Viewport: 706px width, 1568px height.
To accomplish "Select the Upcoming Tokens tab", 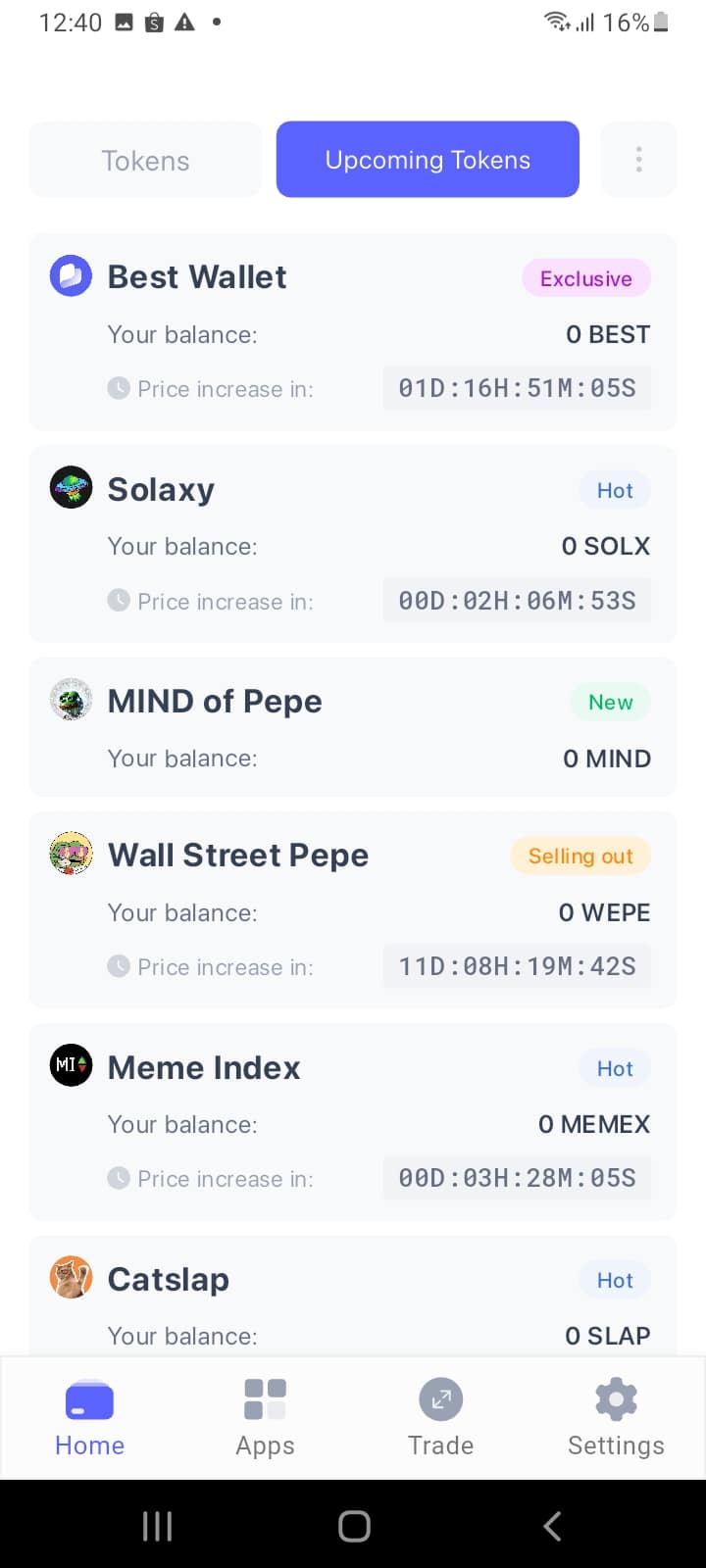I will (x=427, y=159).
